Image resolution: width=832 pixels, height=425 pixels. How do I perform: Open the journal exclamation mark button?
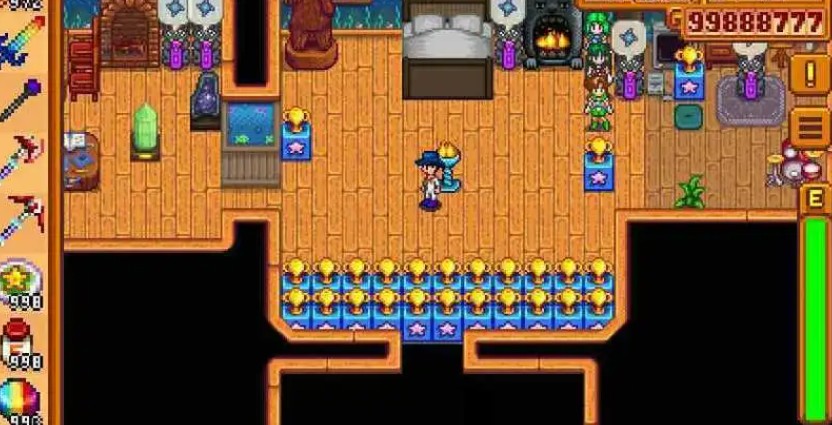point(810,74)
